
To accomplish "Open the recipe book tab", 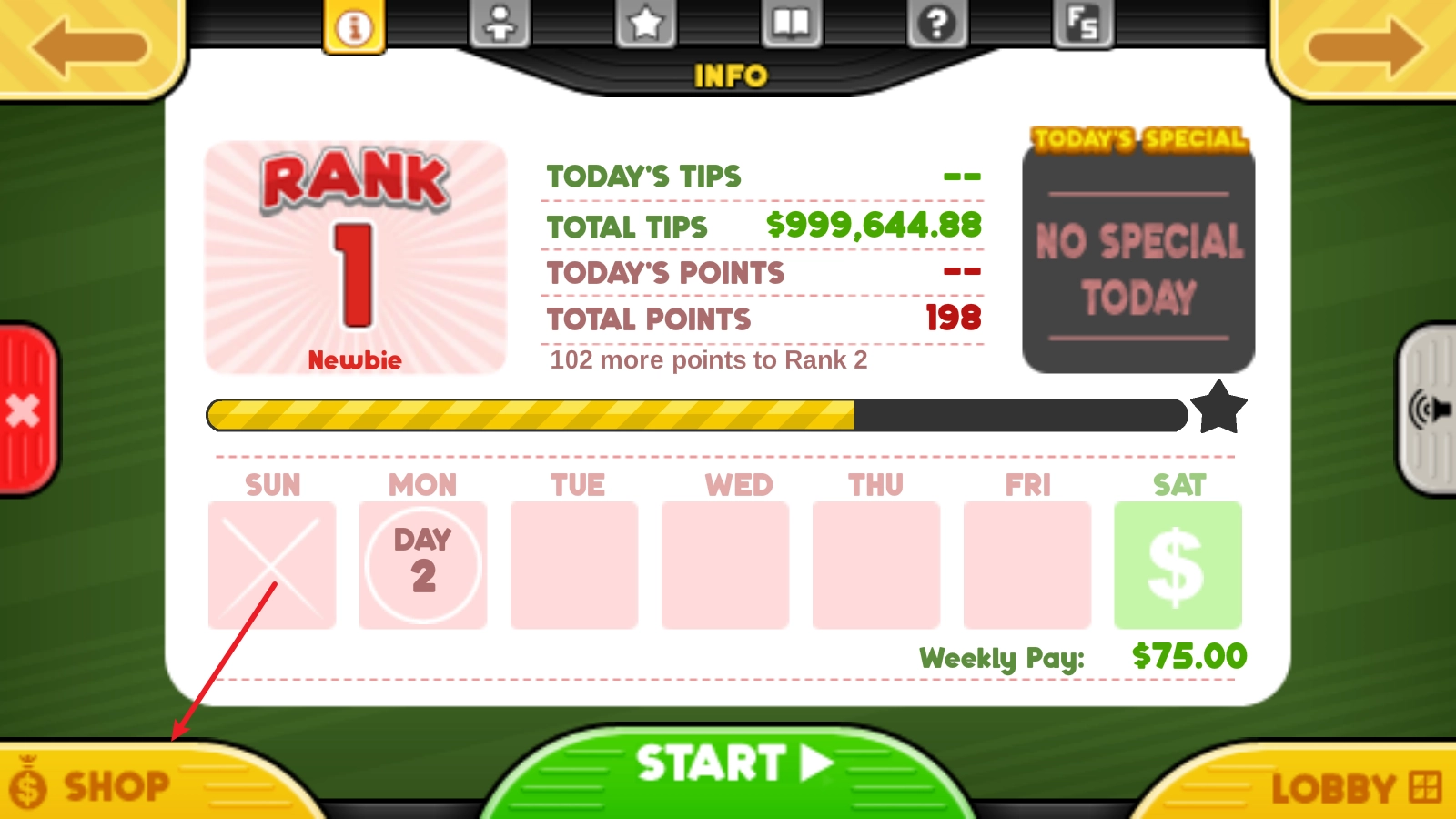I will pyautogui.click(x=791, y=24).
